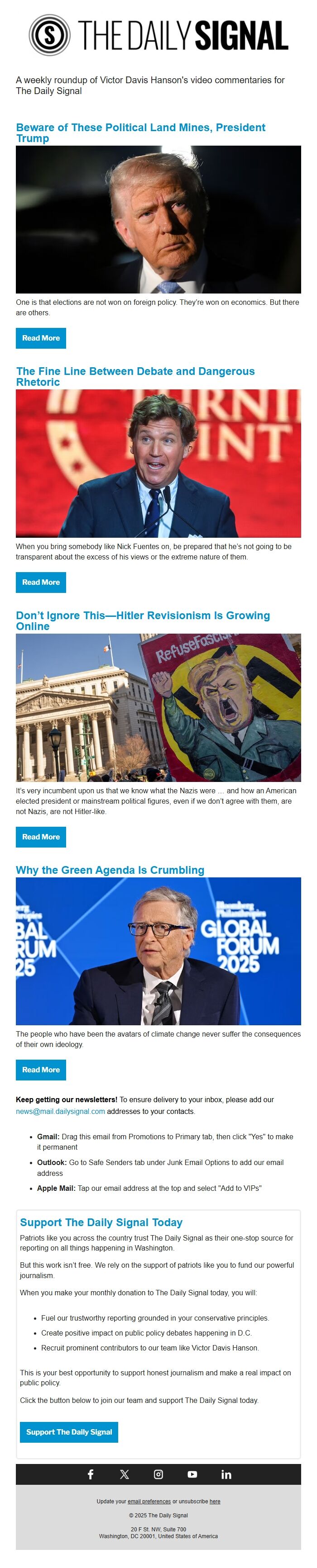Image resolution: width=317 pixels, height=1568 pixels.
Task: Open The Daily Signal Facebook page
Action: [90, 1473]
